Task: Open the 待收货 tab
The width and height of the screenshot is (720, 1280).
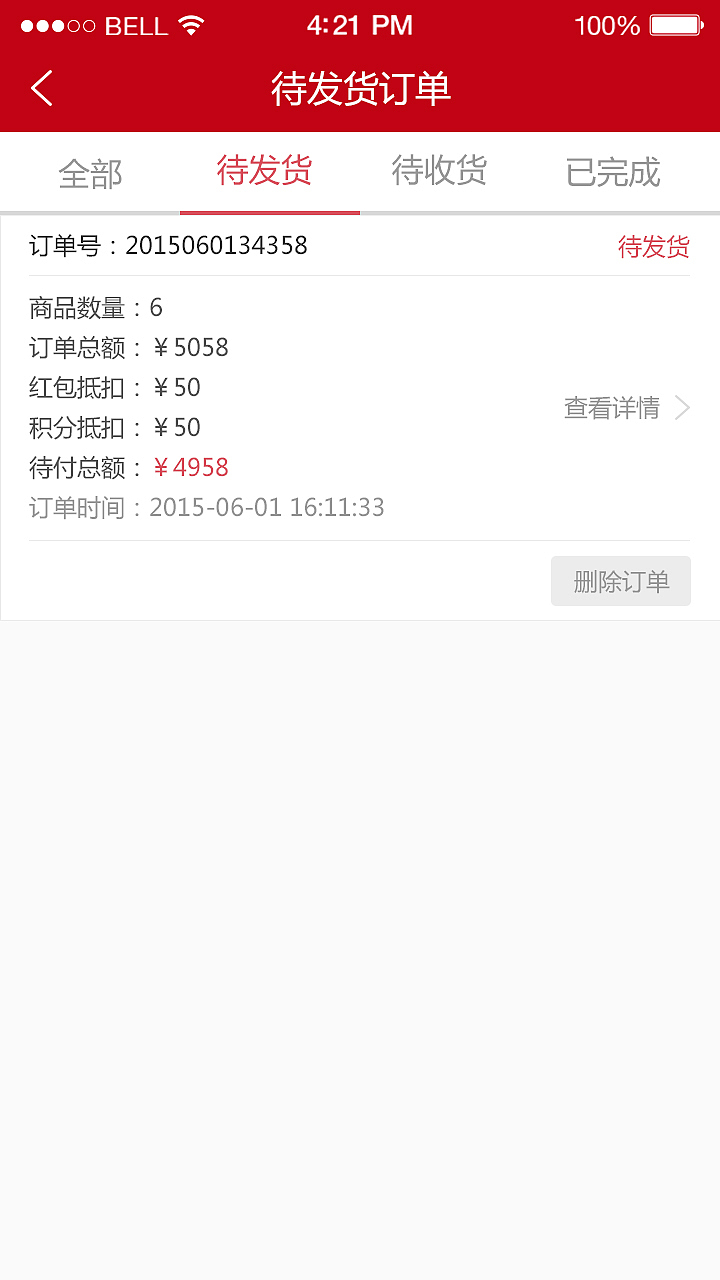Action: pos(438,172)
